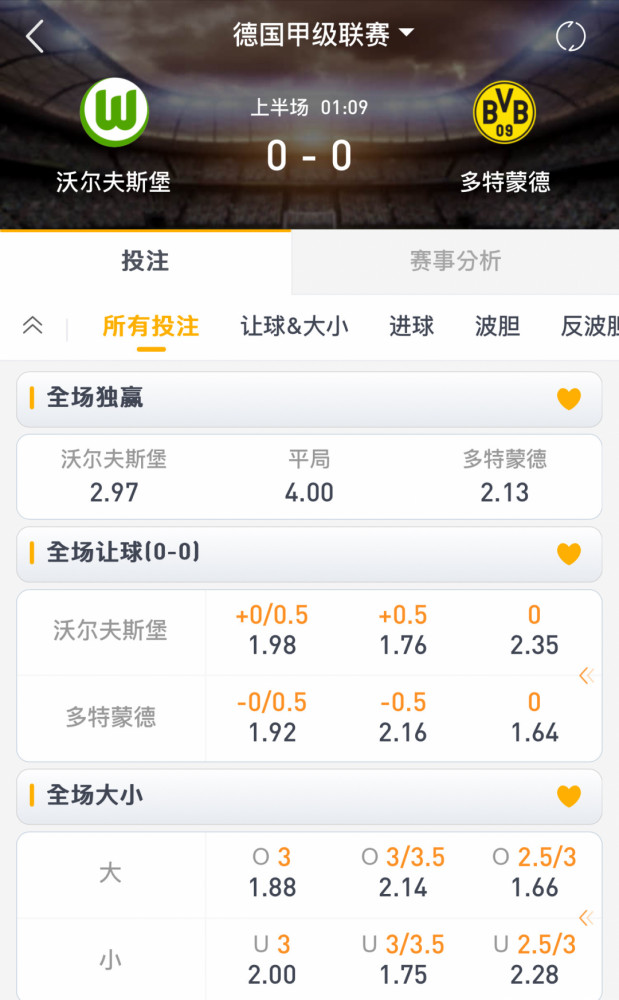This screenshot has height=1000, width=619.
Task: Select 沃尔夫斯堡 +0/0.5 at 1.98
Action: [272, 630]
